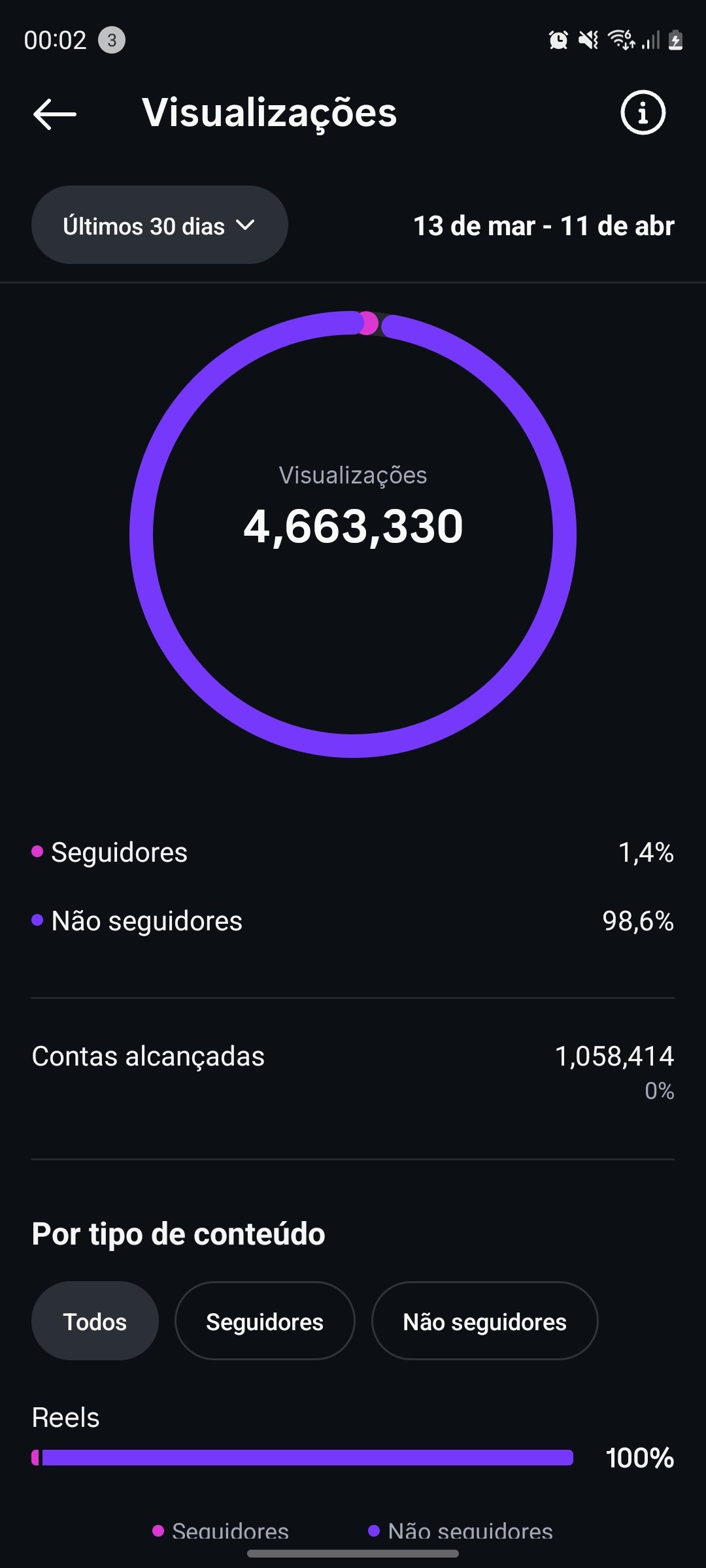
Task: Select the Todos content filter
Action: pos(95,1321)
